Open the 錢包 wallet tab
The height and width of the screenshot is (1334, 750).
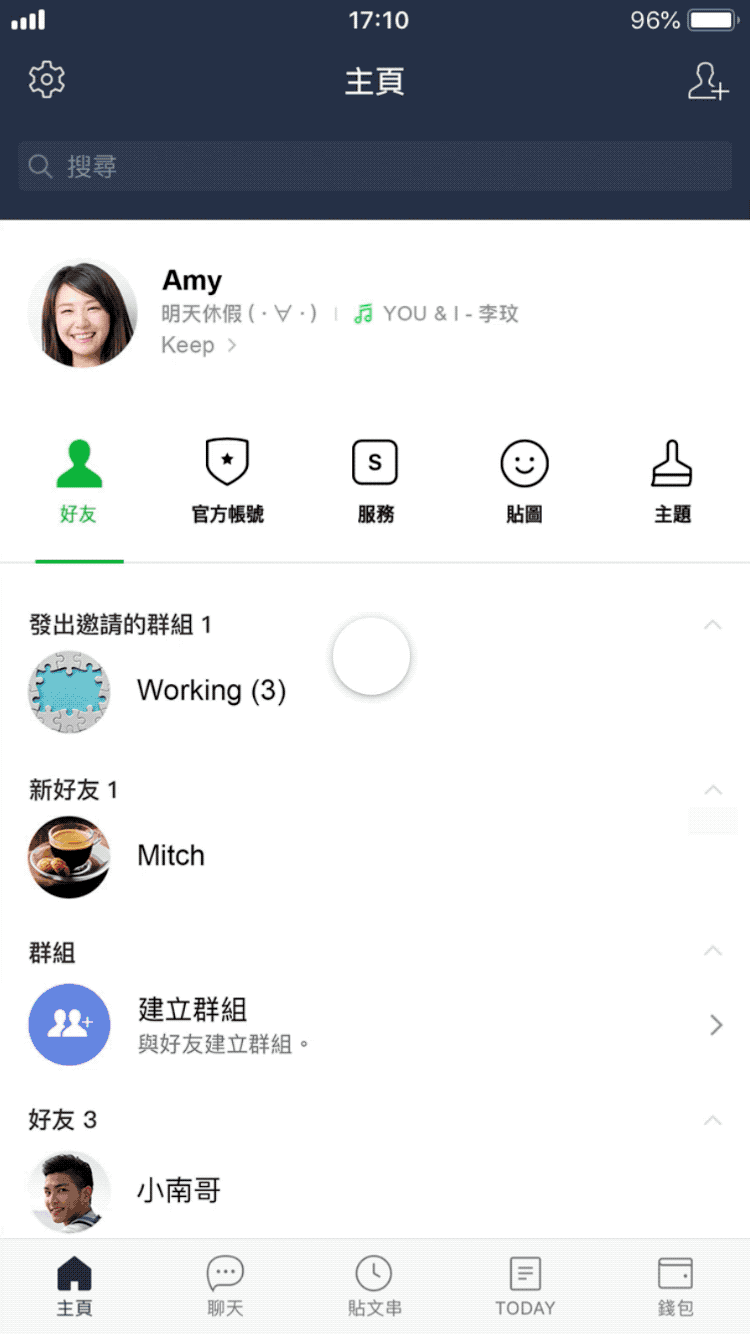[675, 1286]
